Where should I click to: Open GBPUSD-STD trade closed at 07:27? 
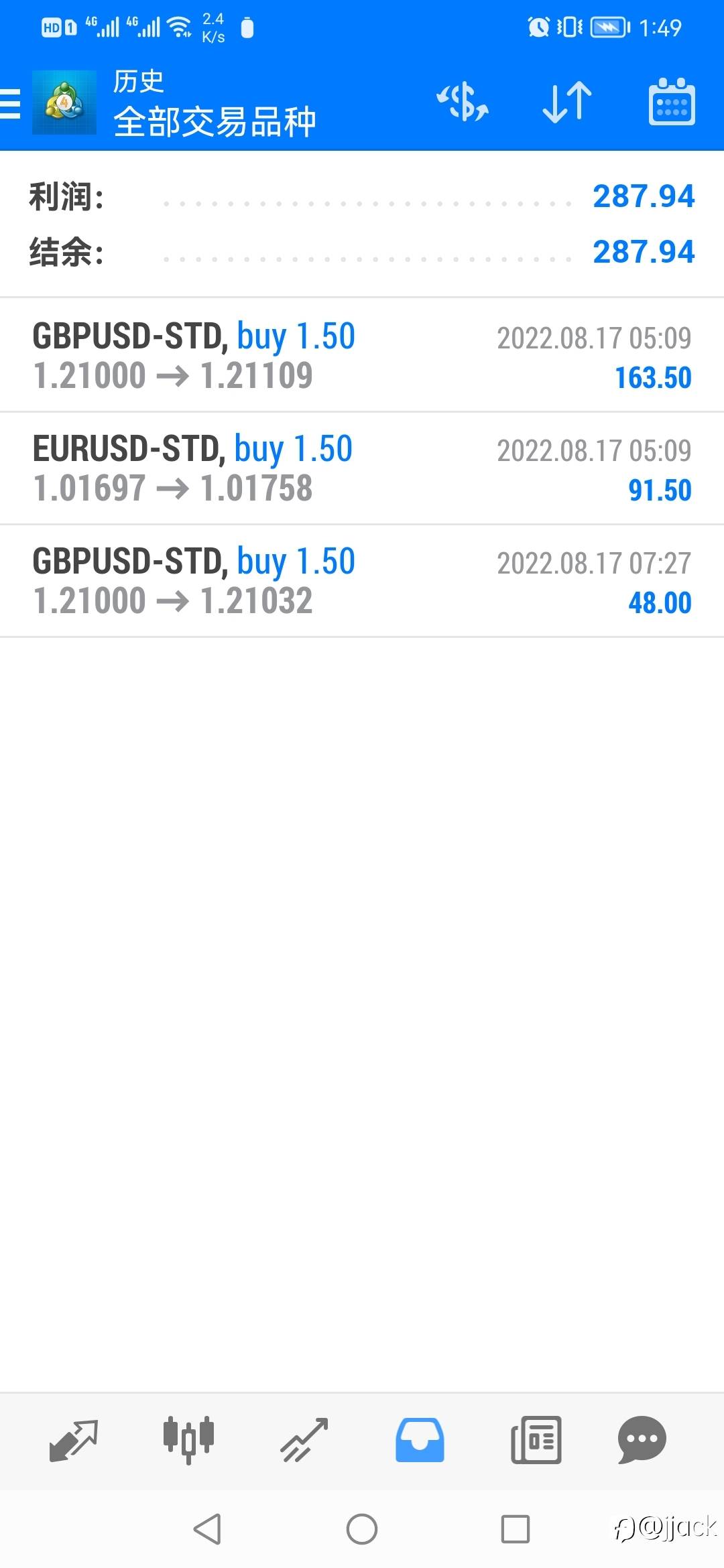tap(362, 581)
